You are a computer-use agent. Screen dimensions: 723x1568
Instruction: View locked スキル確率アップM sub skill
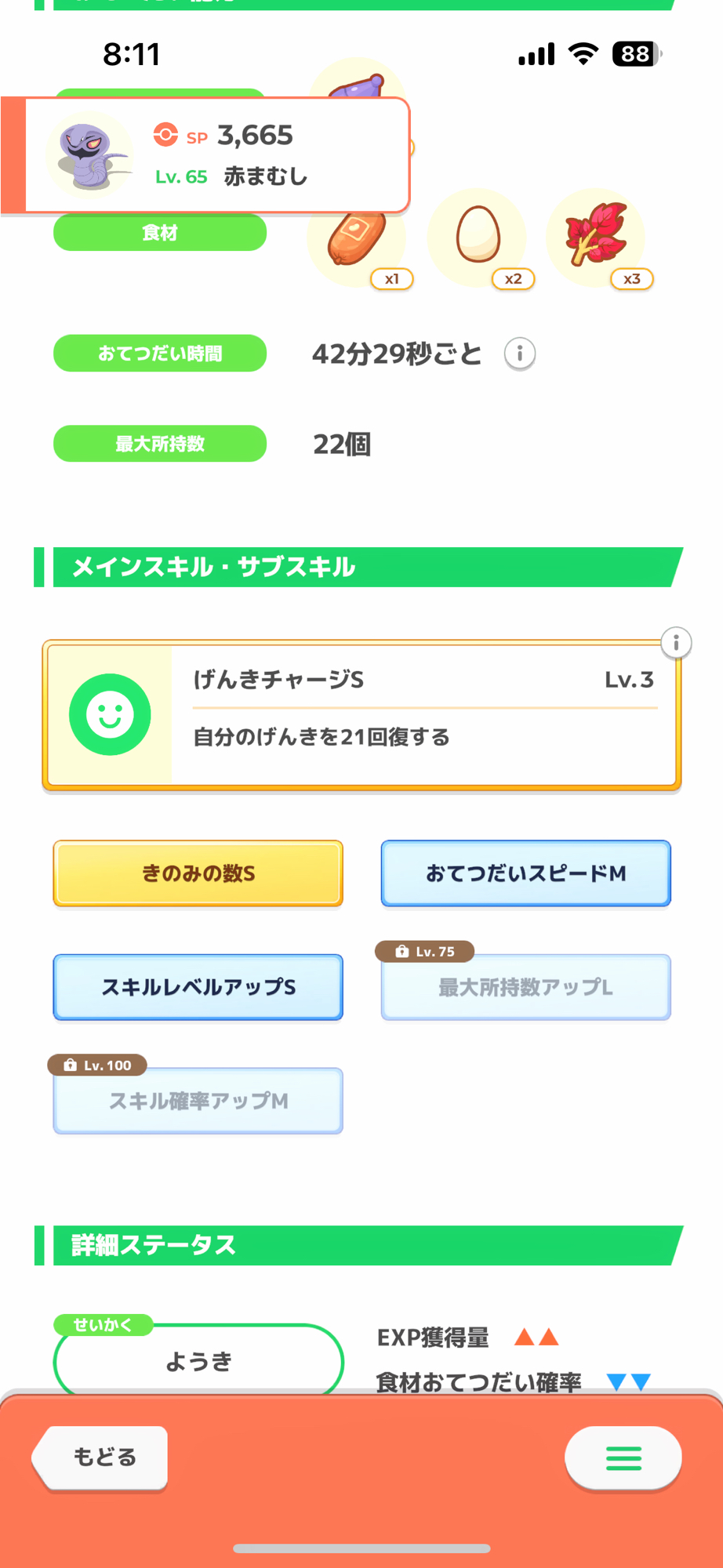click(x=198, y=1101)
